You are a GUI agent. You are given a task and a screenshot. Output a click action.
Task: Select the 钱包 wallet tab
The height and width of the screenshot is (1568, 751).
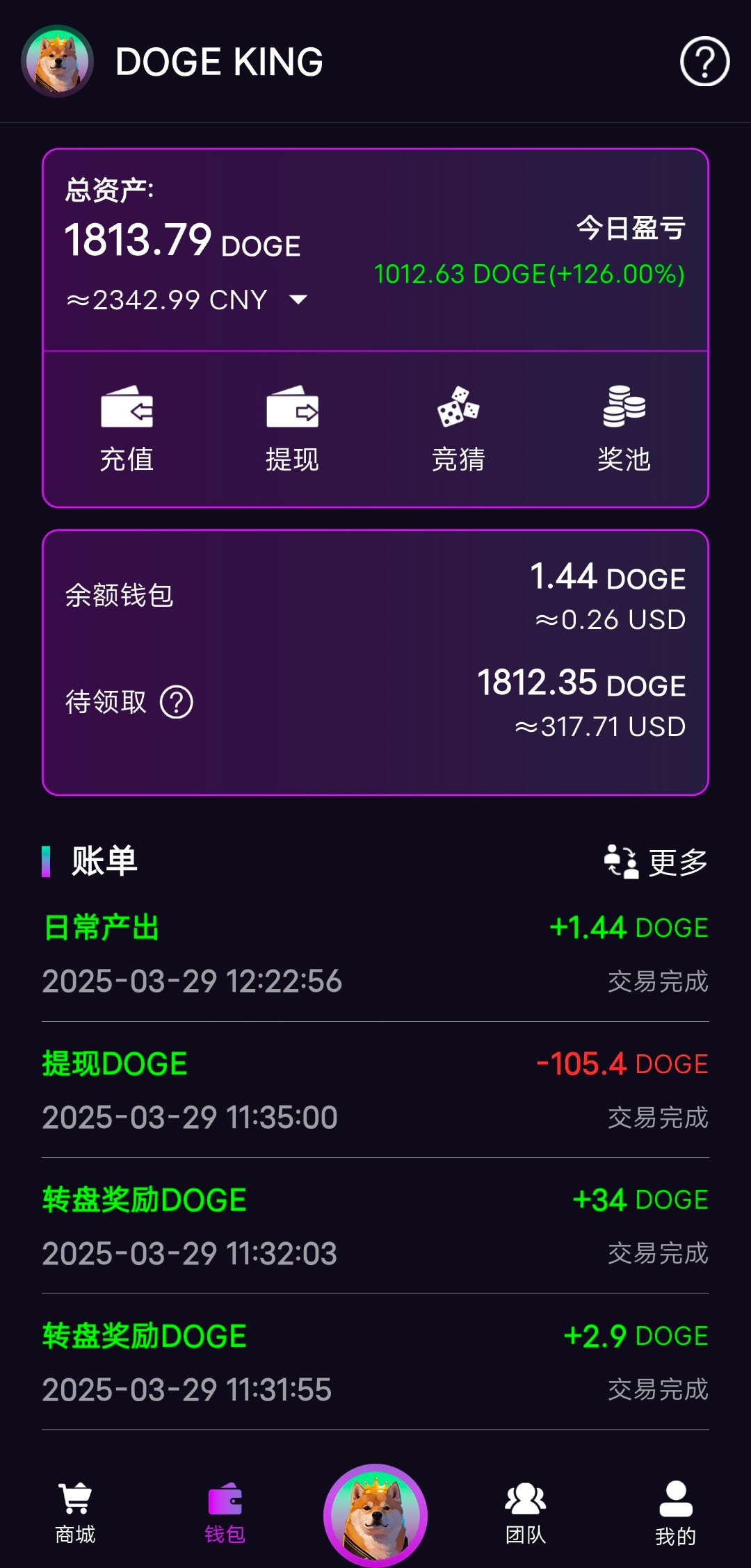coord(225,1513)
